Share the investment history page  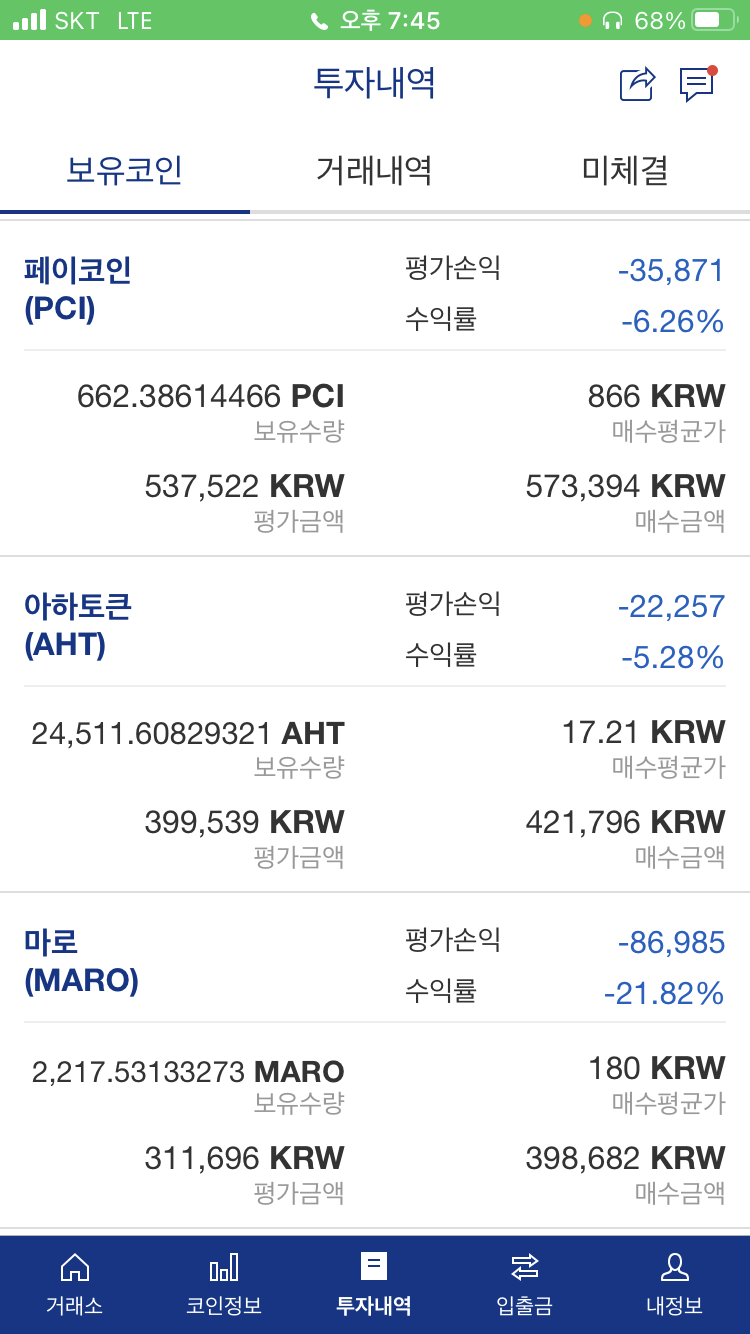click(x=637, y=84)
